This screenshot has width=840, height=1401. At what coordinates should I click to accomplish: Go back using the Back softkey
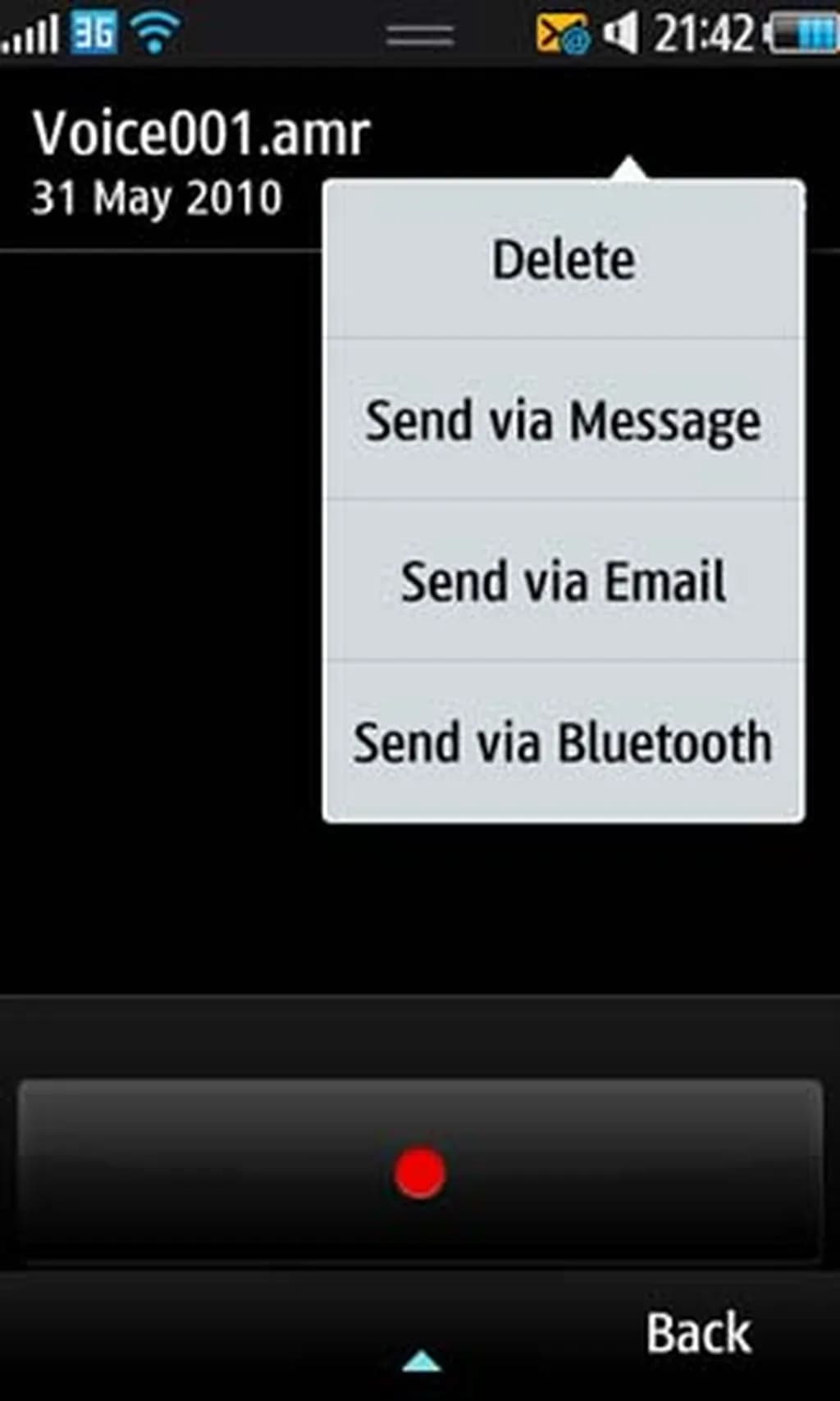tap(698, 1333)
